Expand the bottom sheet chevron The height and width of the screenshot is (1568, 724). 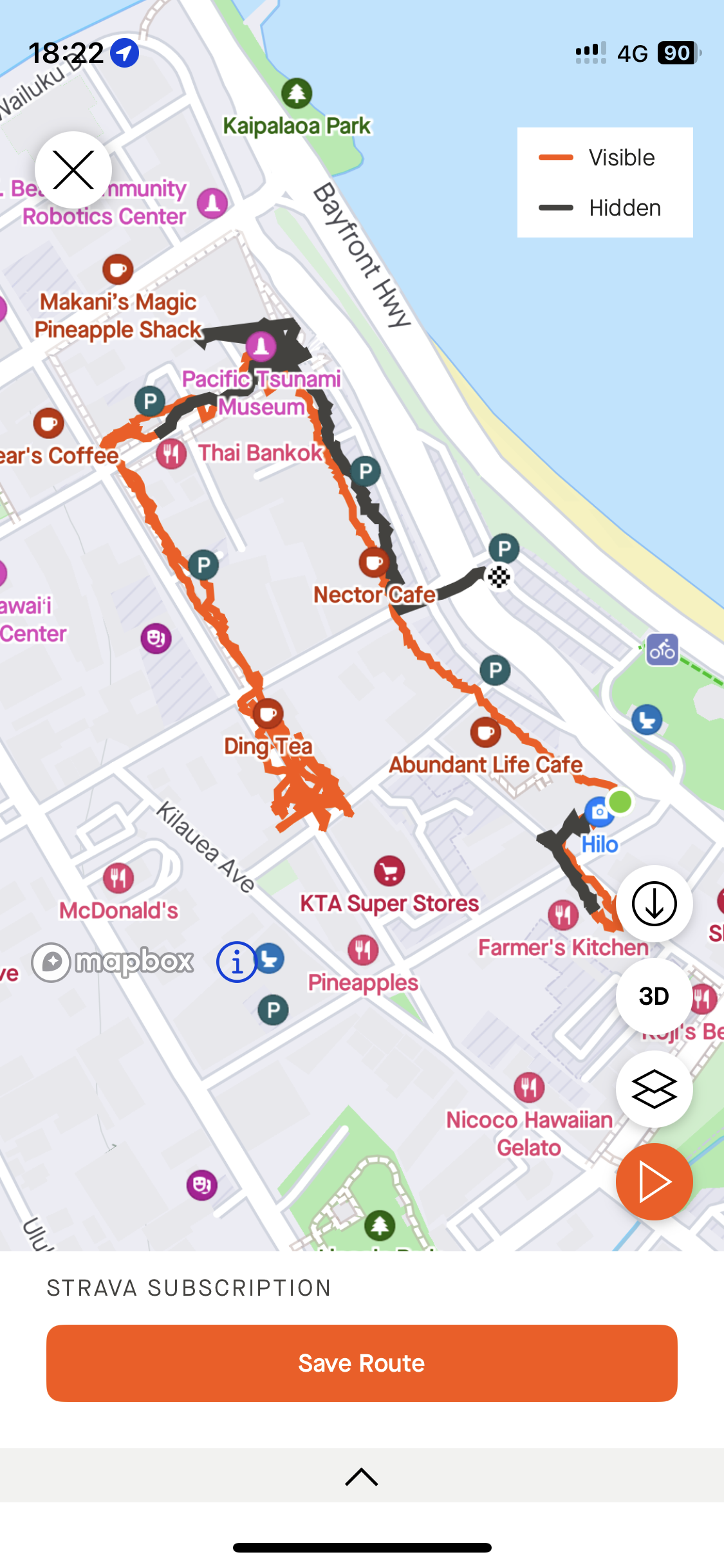click(x=362, y=1477)
